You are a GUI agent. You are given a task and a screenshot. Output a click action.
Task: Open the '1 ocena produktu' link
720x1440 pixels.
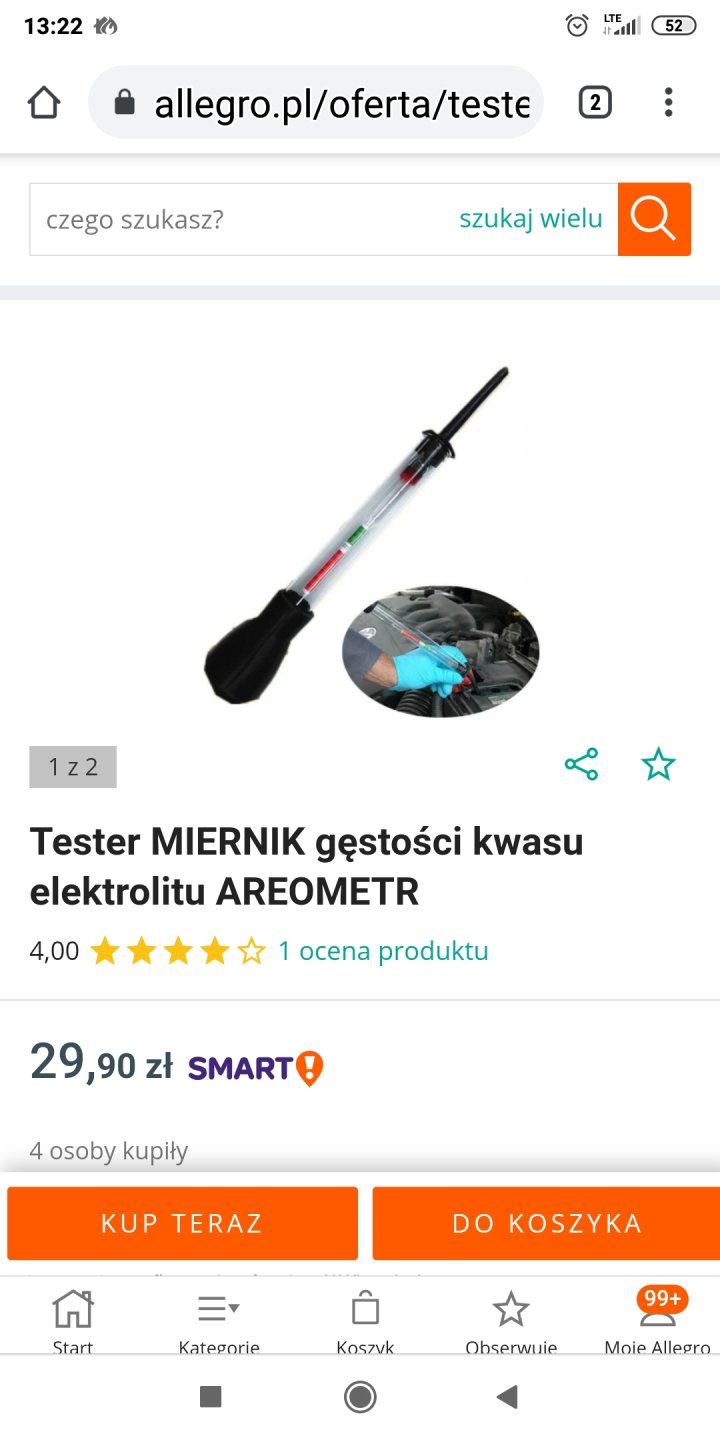tap(383, 951)
